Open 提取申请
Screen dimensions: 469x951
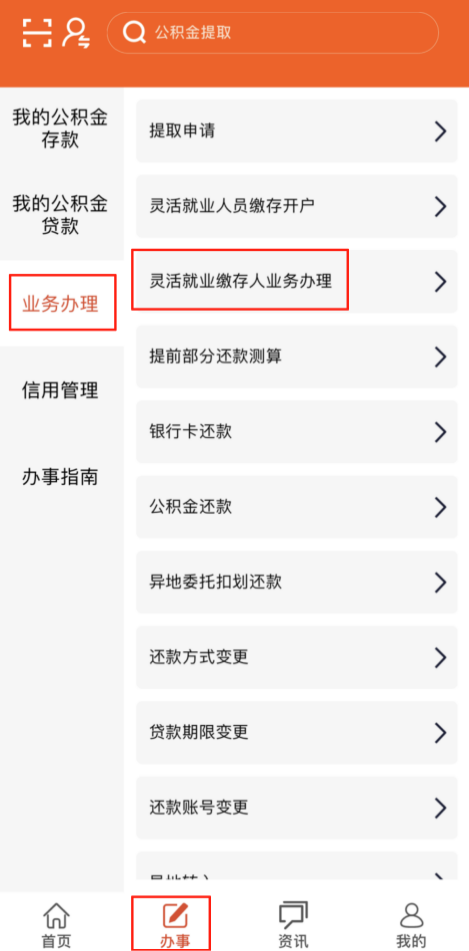click(297, 131)
